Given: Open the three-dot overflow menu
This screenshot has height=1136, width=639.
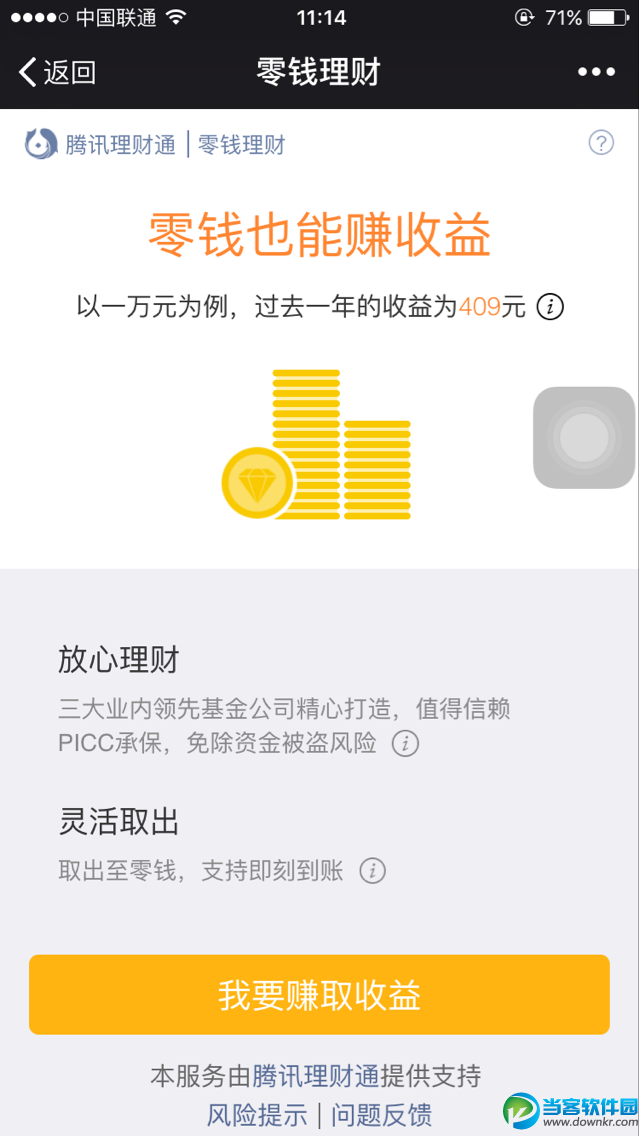Looking at the screenshot, I should click(596, 72).
